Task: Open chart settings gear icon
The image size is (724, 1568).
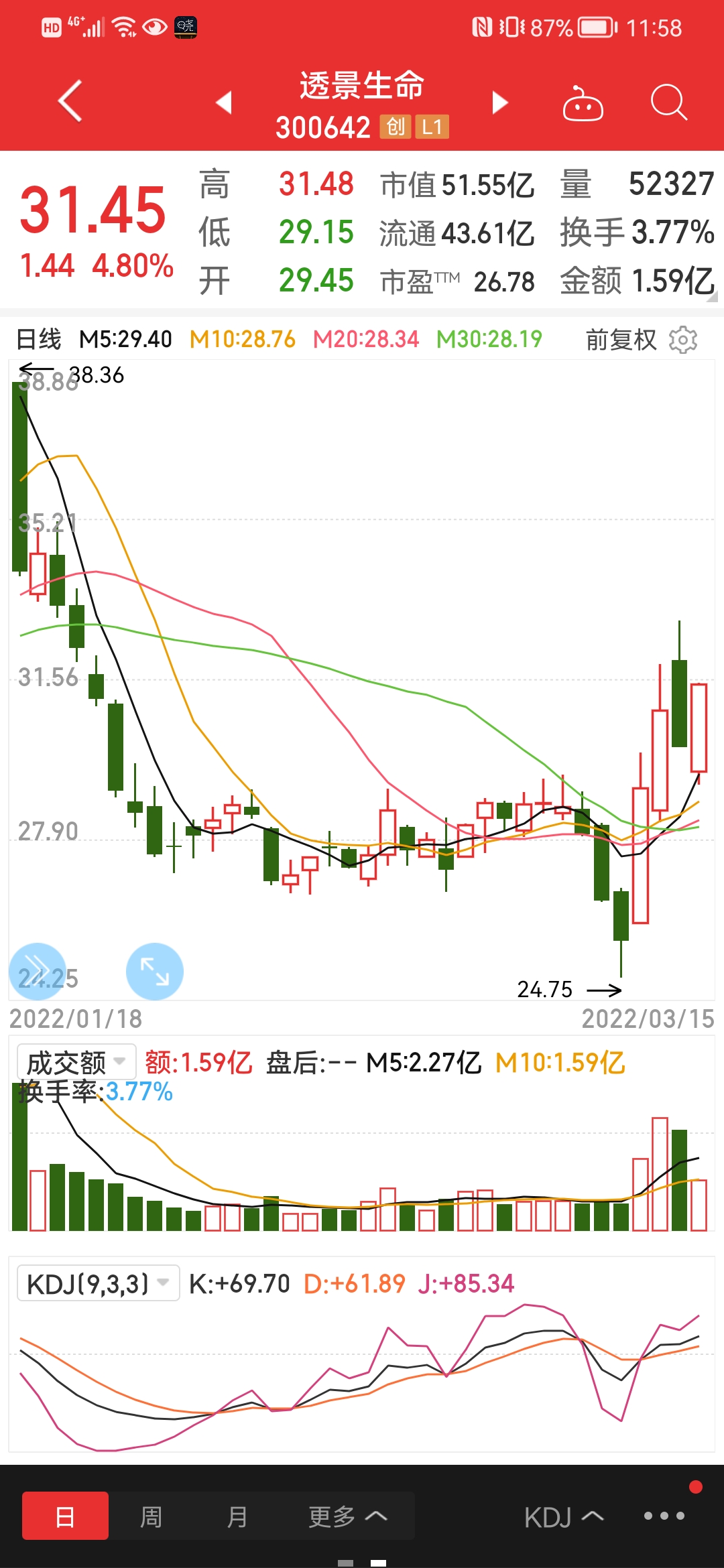Action: pos(683,340)
